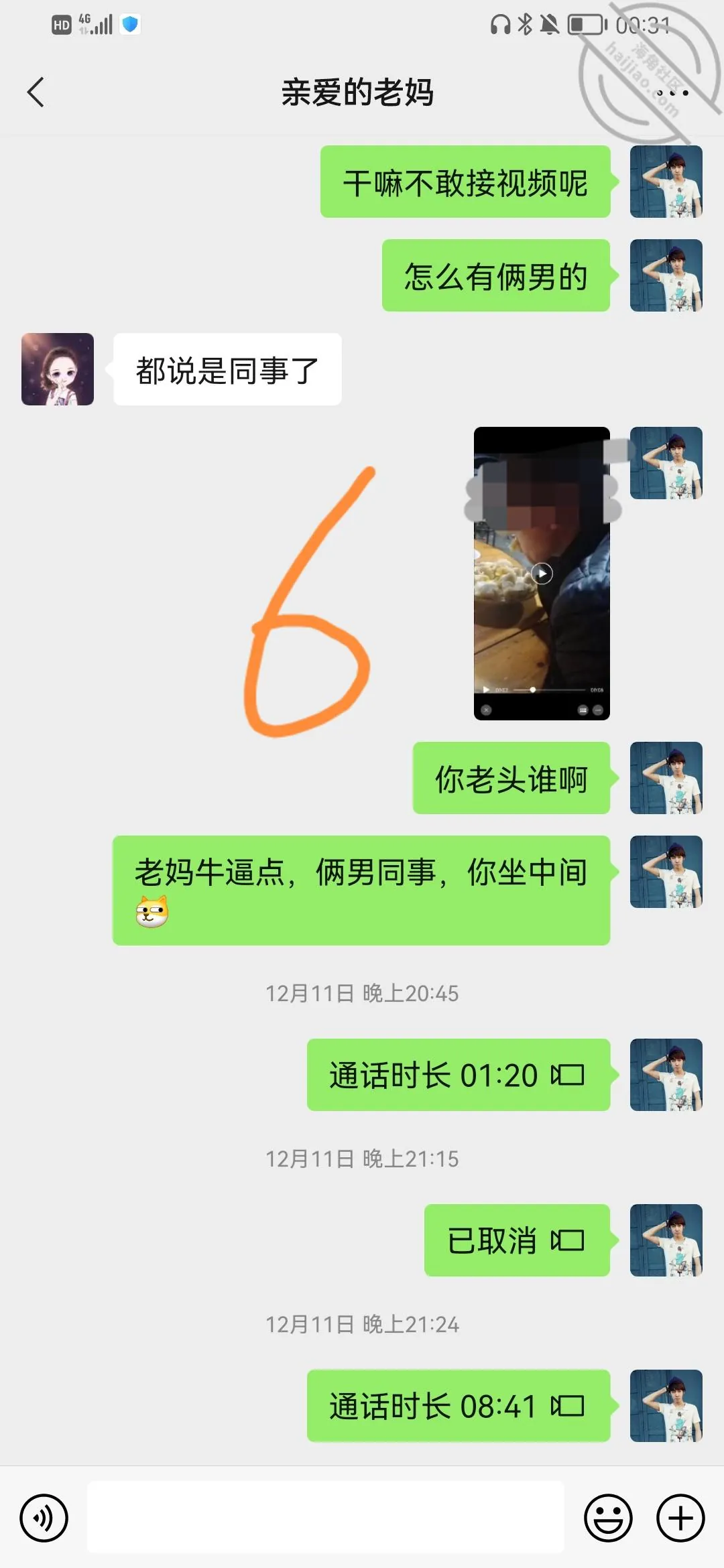Tap the message text input box

point(326,1517)
